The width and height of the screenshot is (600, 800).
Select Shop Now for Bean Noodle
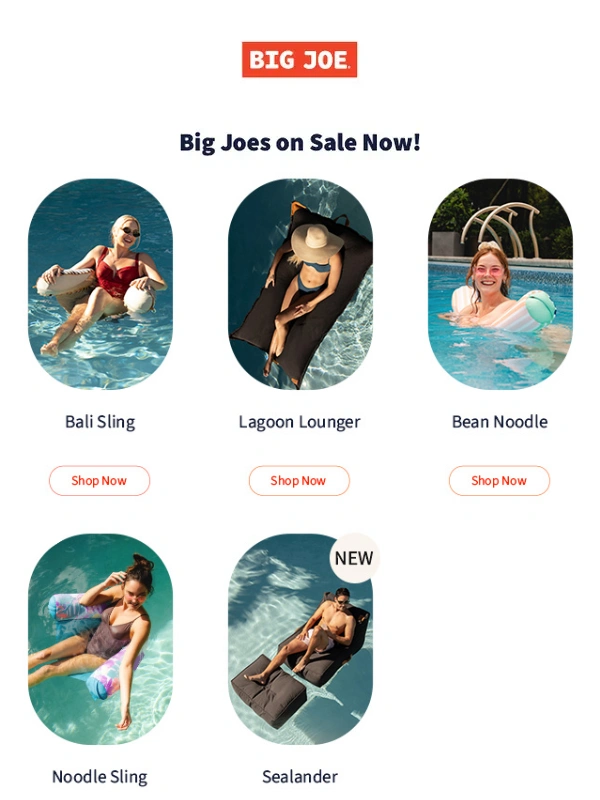[x=499, y=481]
